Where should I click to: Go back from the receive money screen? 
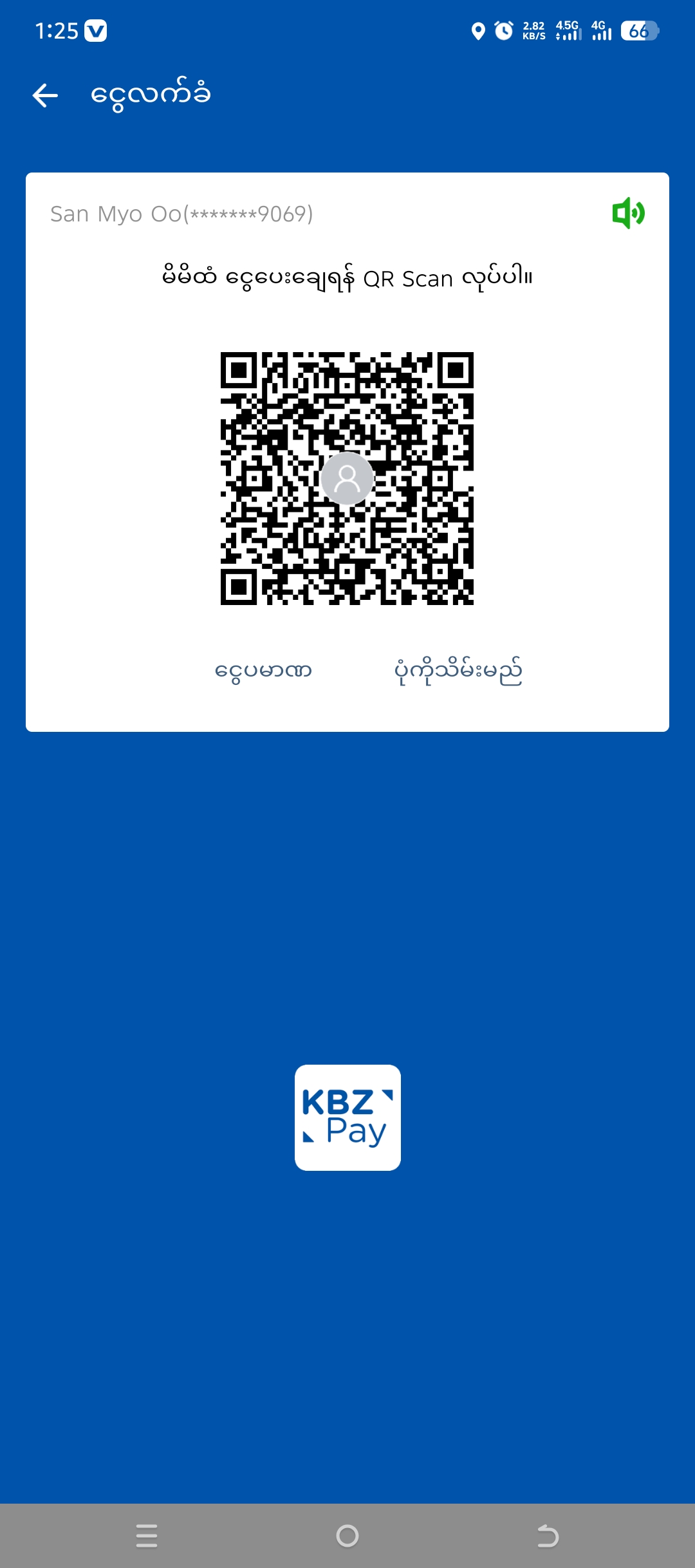[x=45, y=95]
